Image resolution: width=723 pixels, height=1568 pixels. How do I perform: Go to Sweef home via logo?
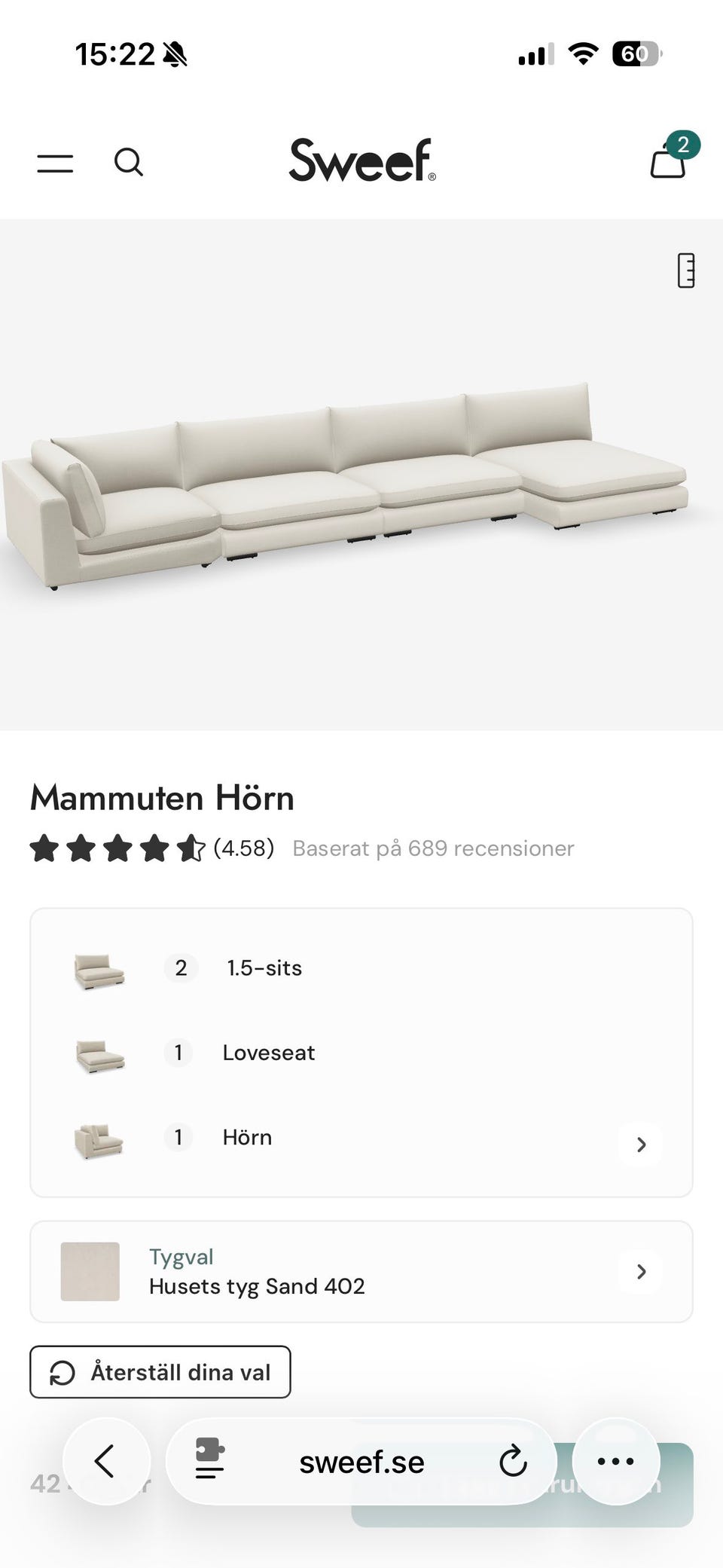point(362,160)
